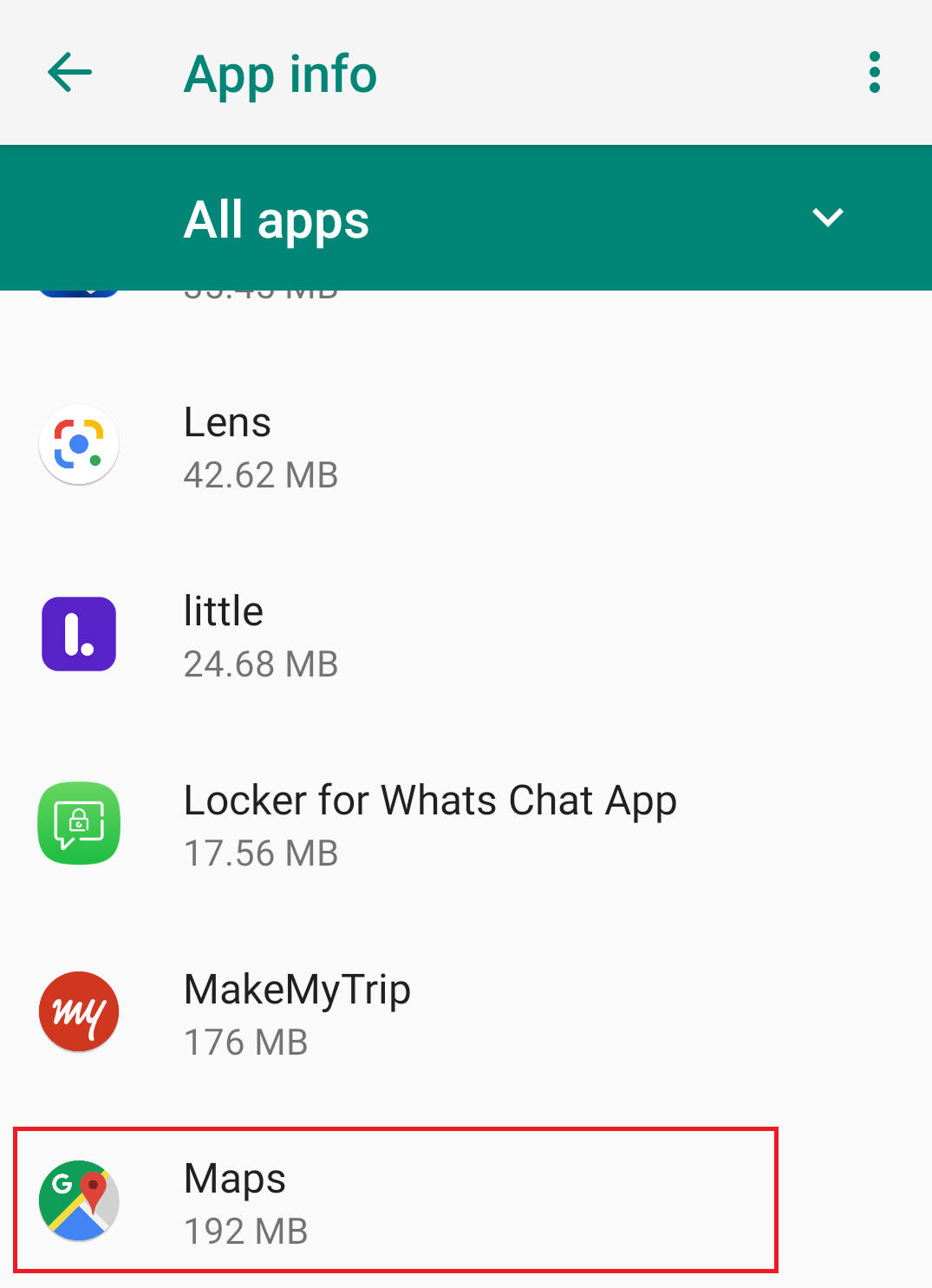The width and height of the screenshot is (932, 1288).
Task: Open the overflow menu
Action: click(x=874, y=73)
